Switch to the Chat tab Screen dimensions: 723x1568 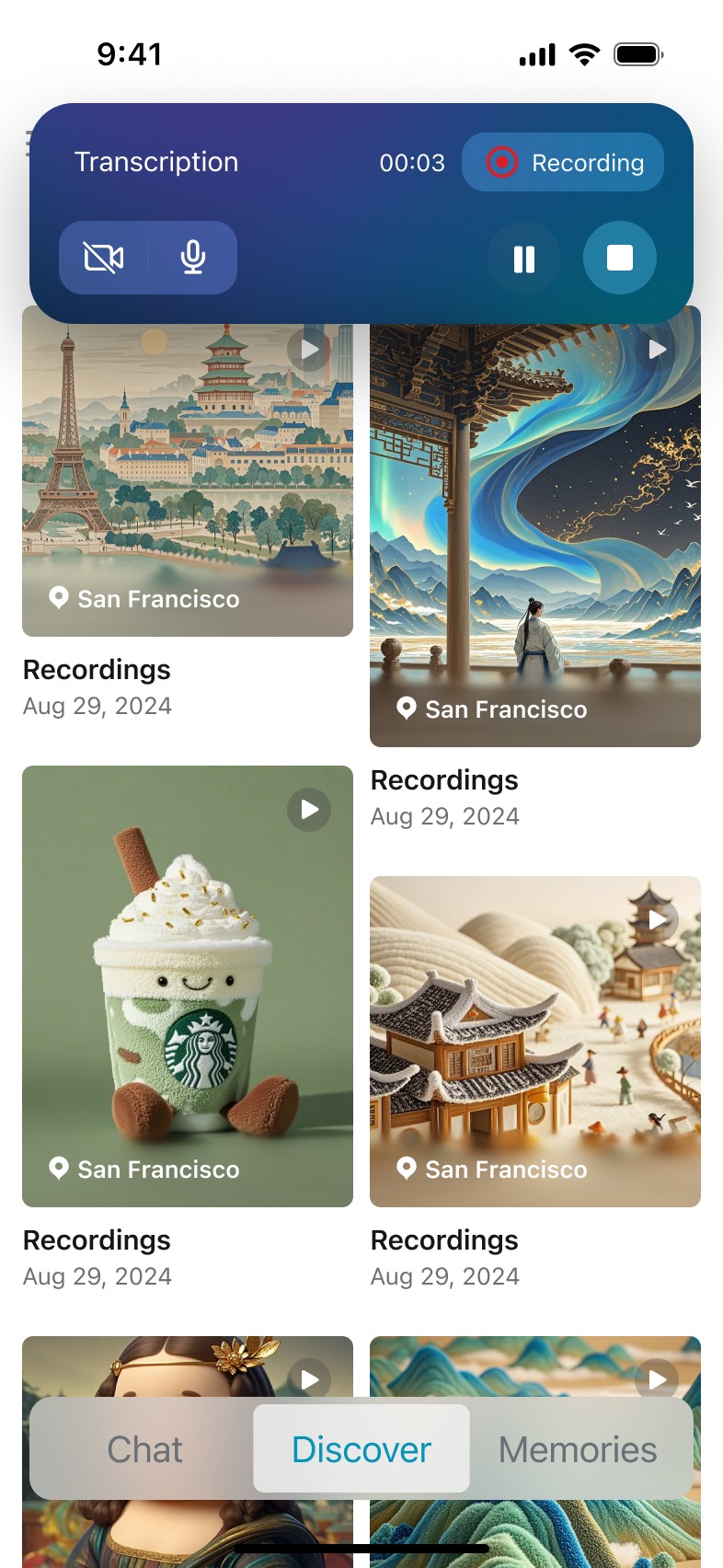[144, 1449]
